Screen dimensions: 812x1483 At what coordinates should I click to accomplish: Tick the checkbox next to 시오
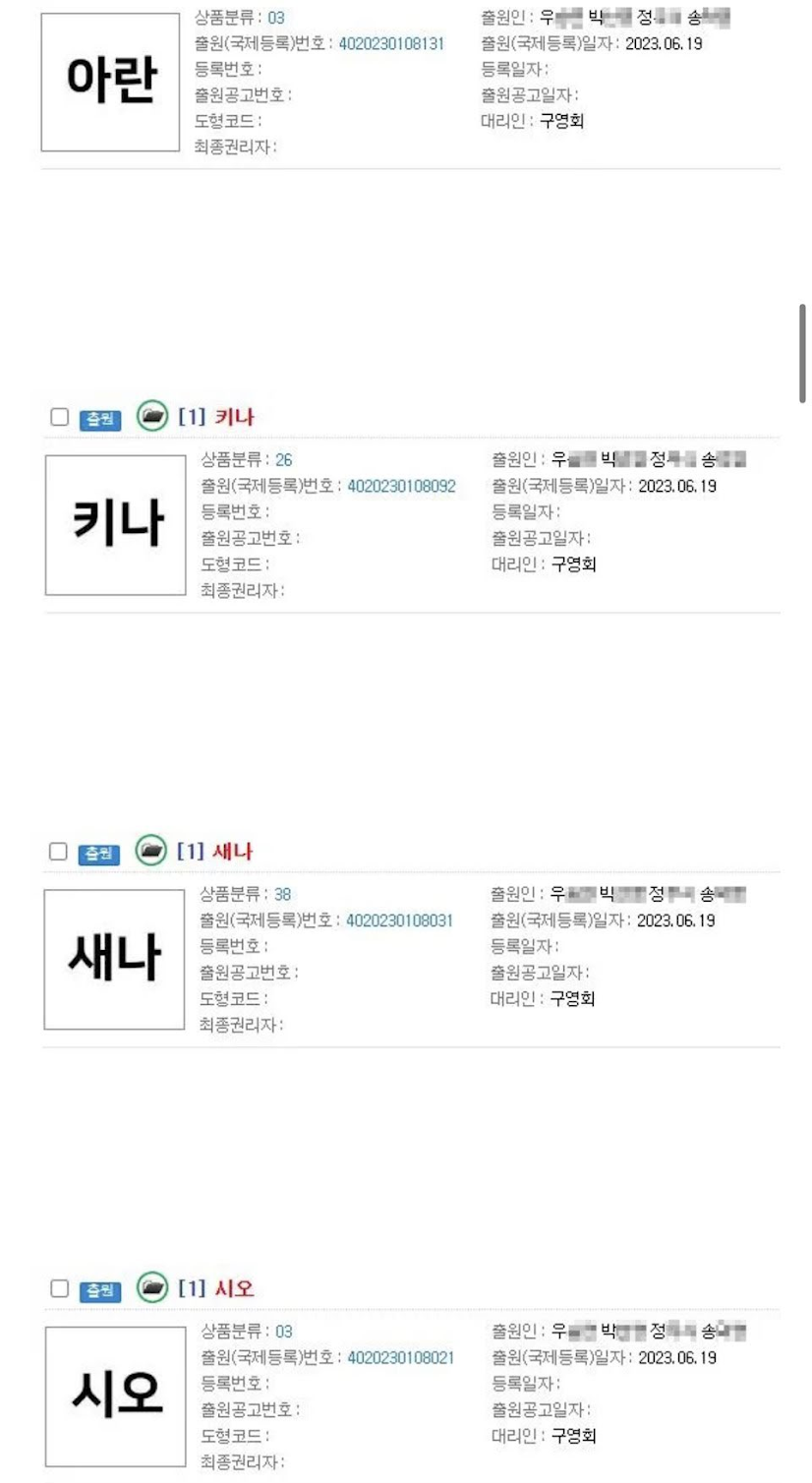[x=59, y=1288]
